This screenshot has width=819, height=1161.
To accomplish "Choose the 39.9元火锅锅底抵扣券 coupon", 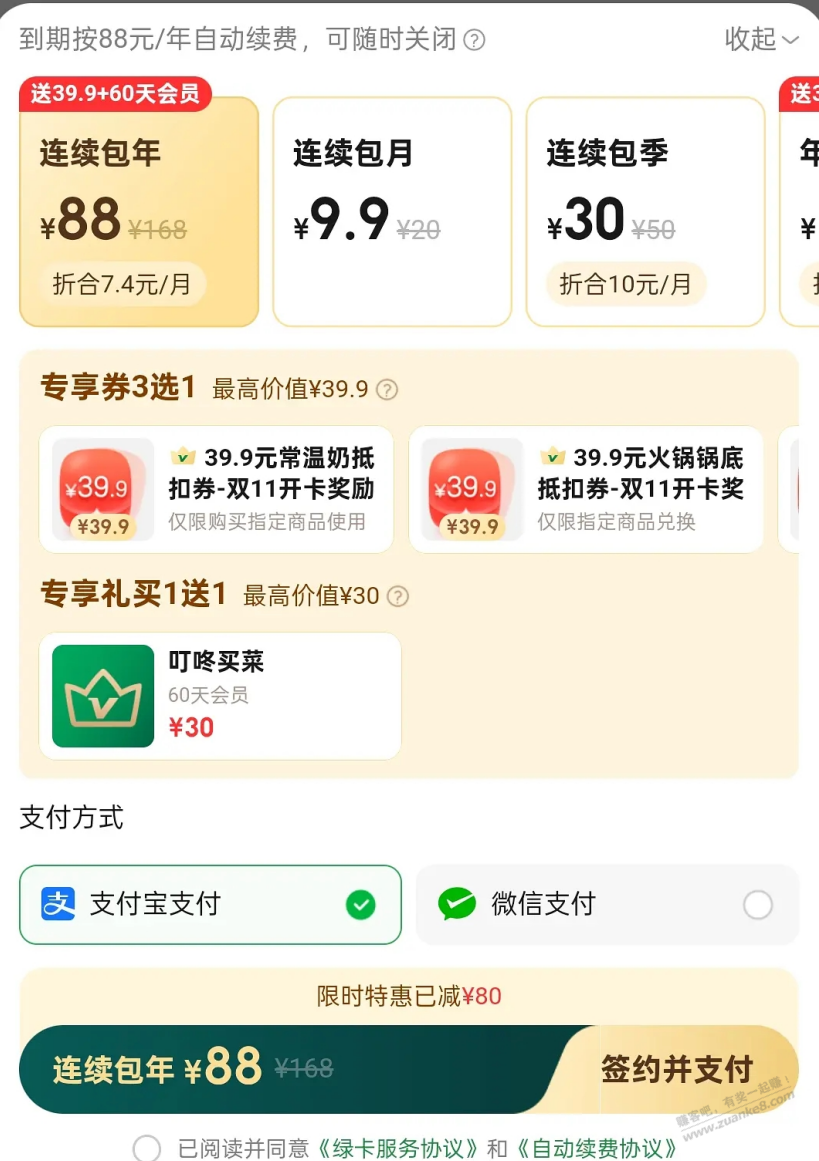I will 586,489.
